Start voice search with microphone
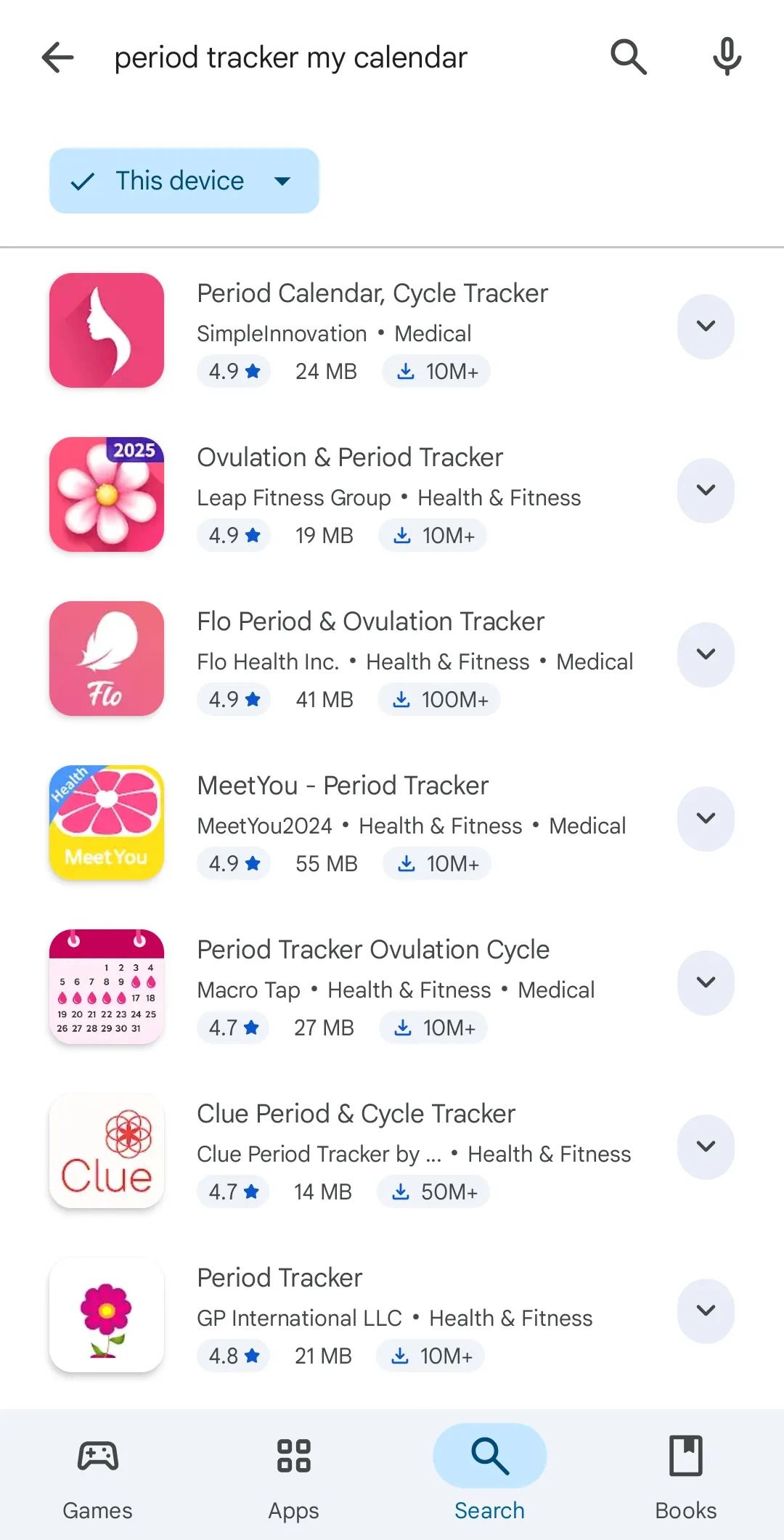 point(727,57)
